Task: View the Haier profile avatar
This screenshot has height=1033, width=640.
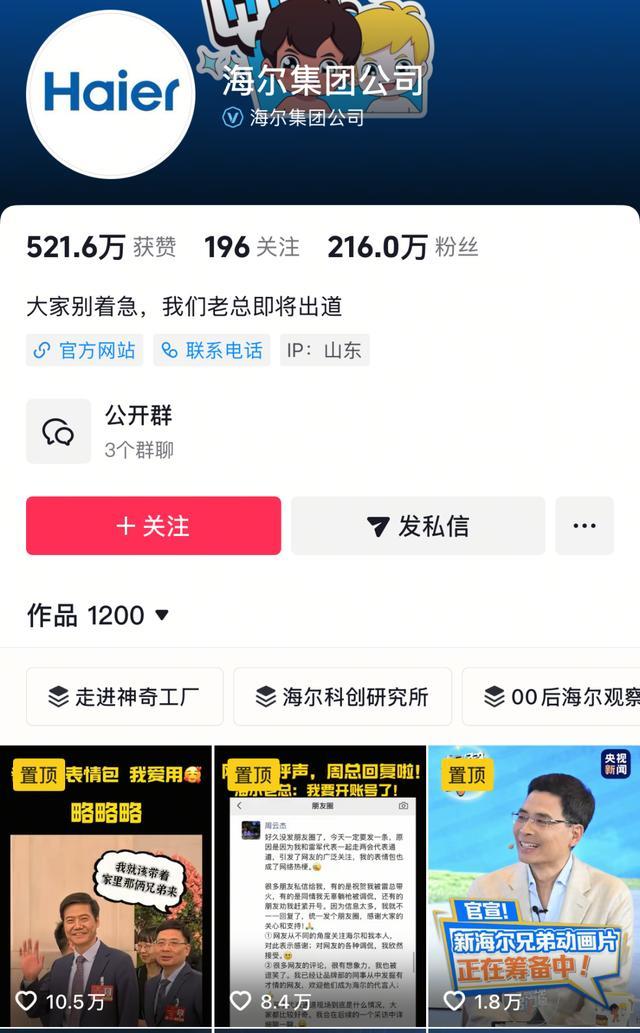Action: [111, 94]
